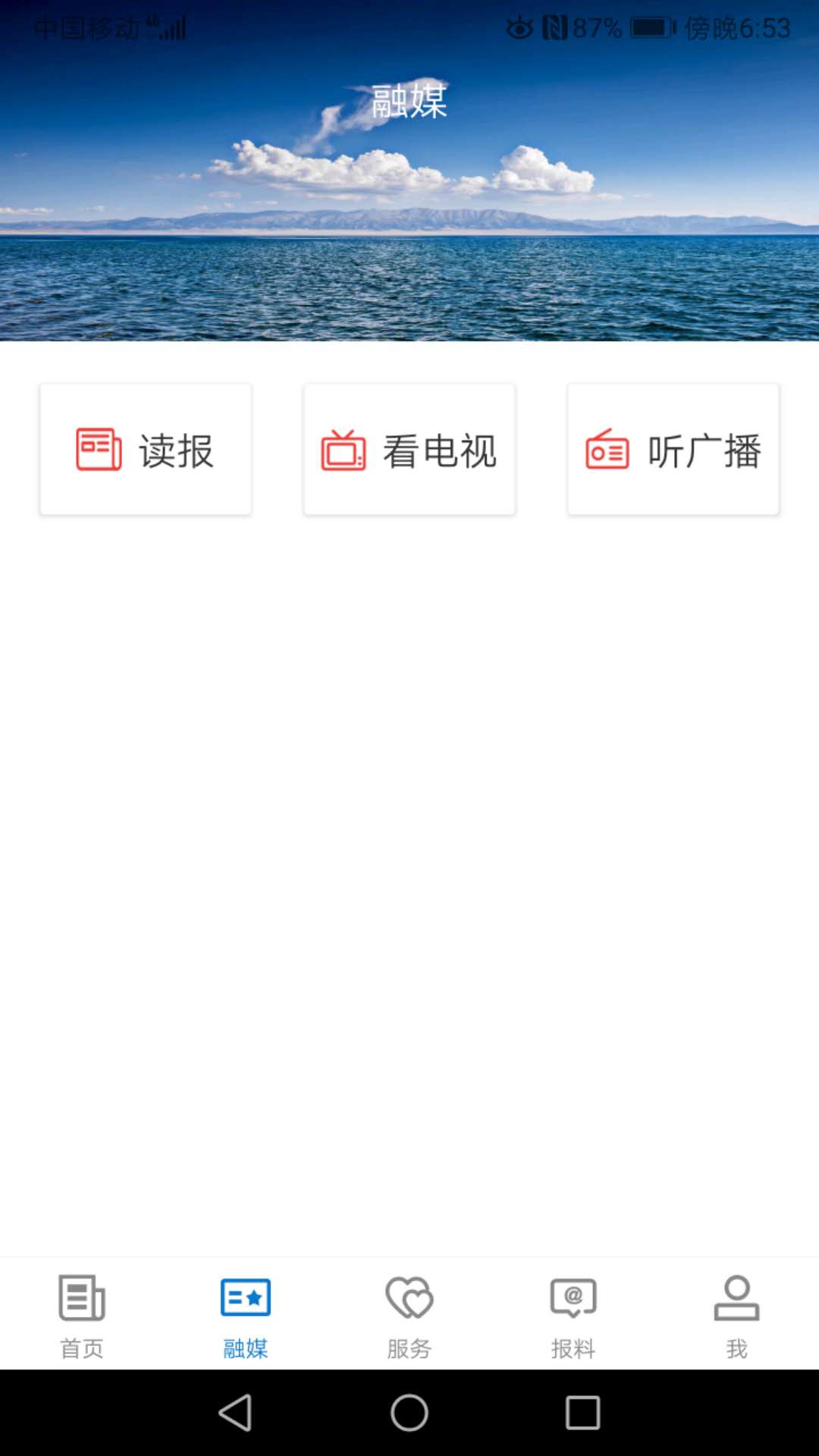Viewport: 819px width, 1456px height.
Task: Tap the system back button
Action: pos(236,1413)
